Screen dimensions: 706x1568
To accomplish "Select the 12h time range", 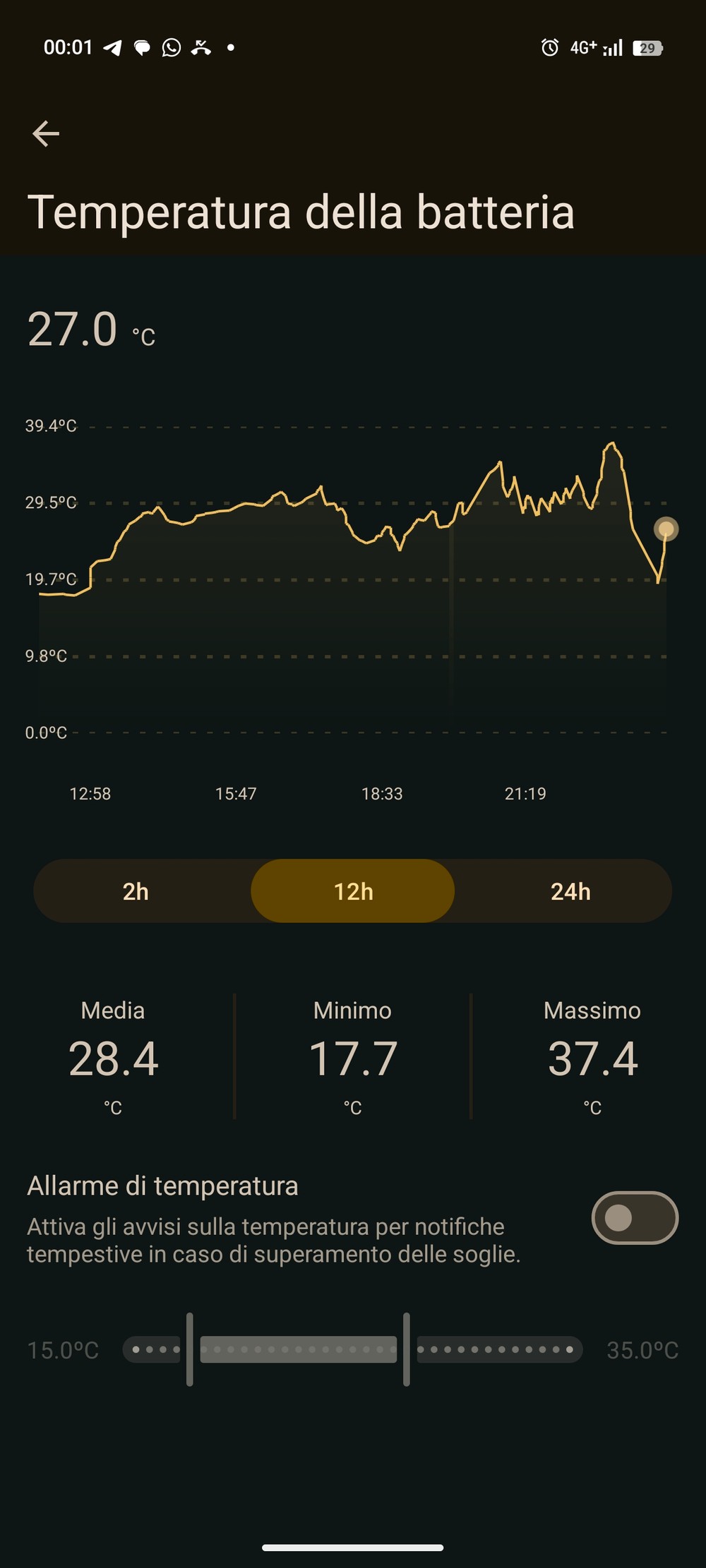I will (x=353, y=891).
